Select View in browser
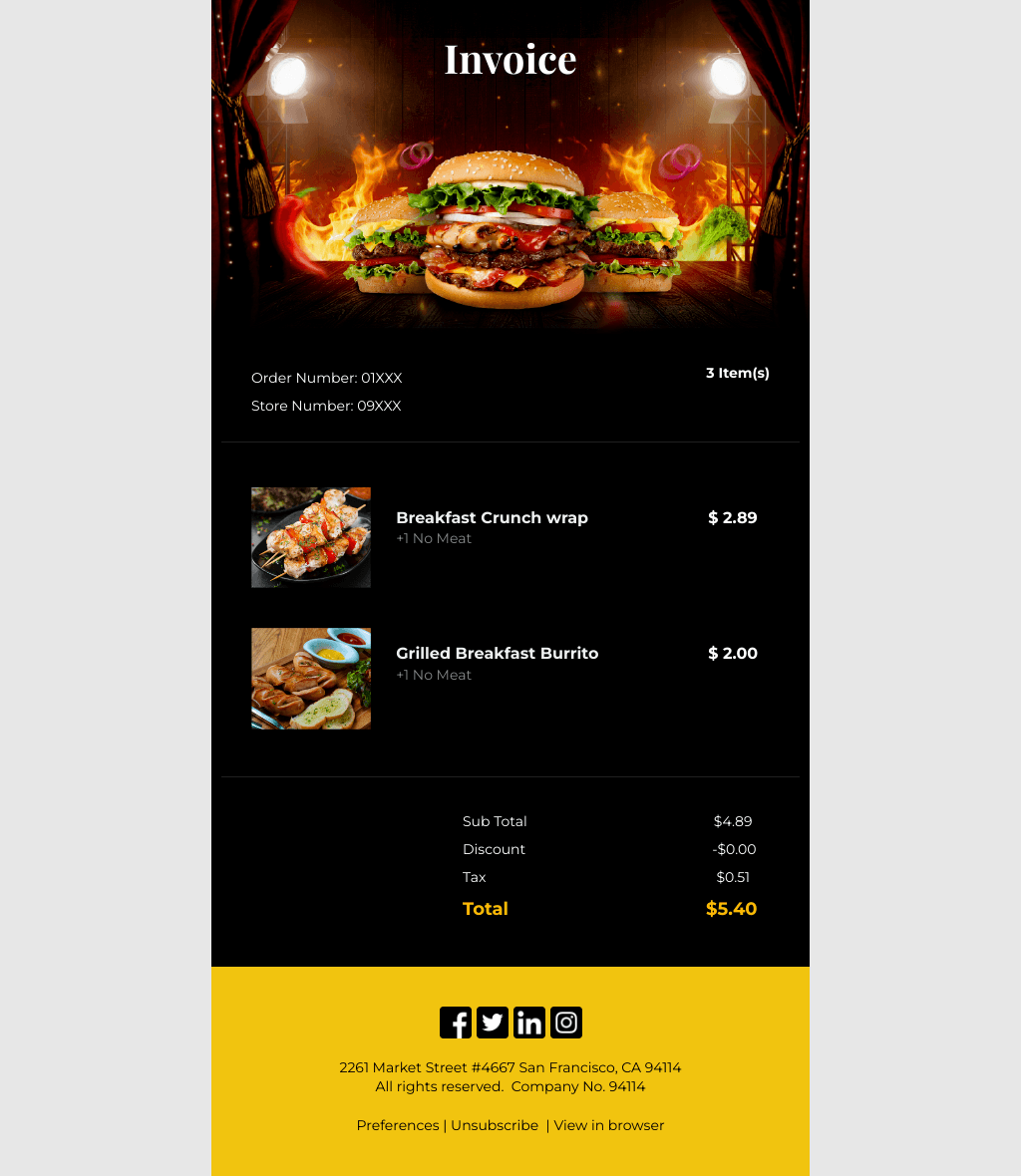This screenshot has height=1176, width=1021. tap(609, 1125)
